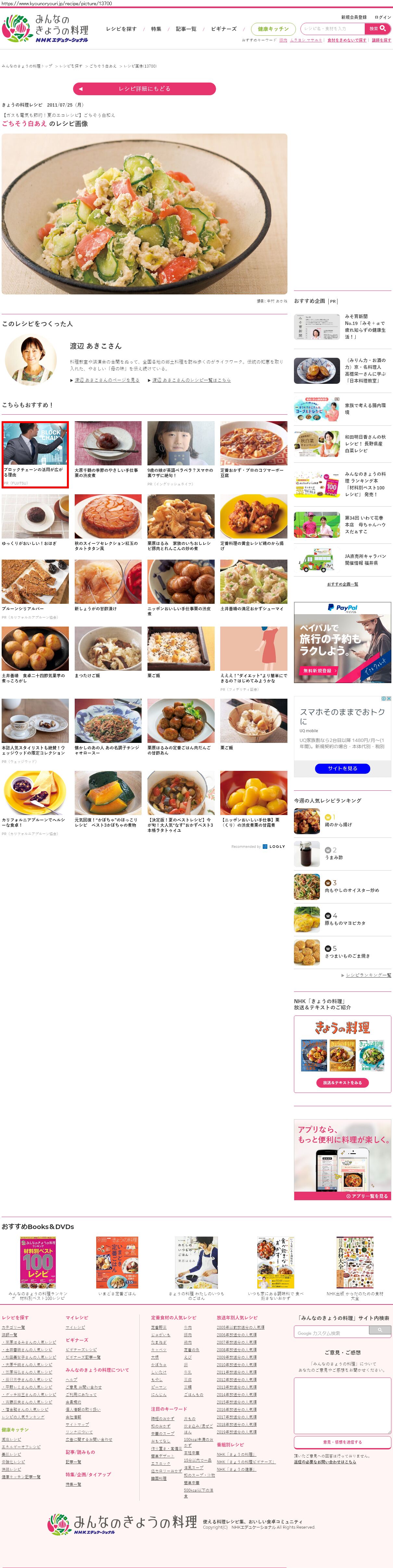
Task: Open 記事一覧 in the top navigation
Action: click(186, 29)
